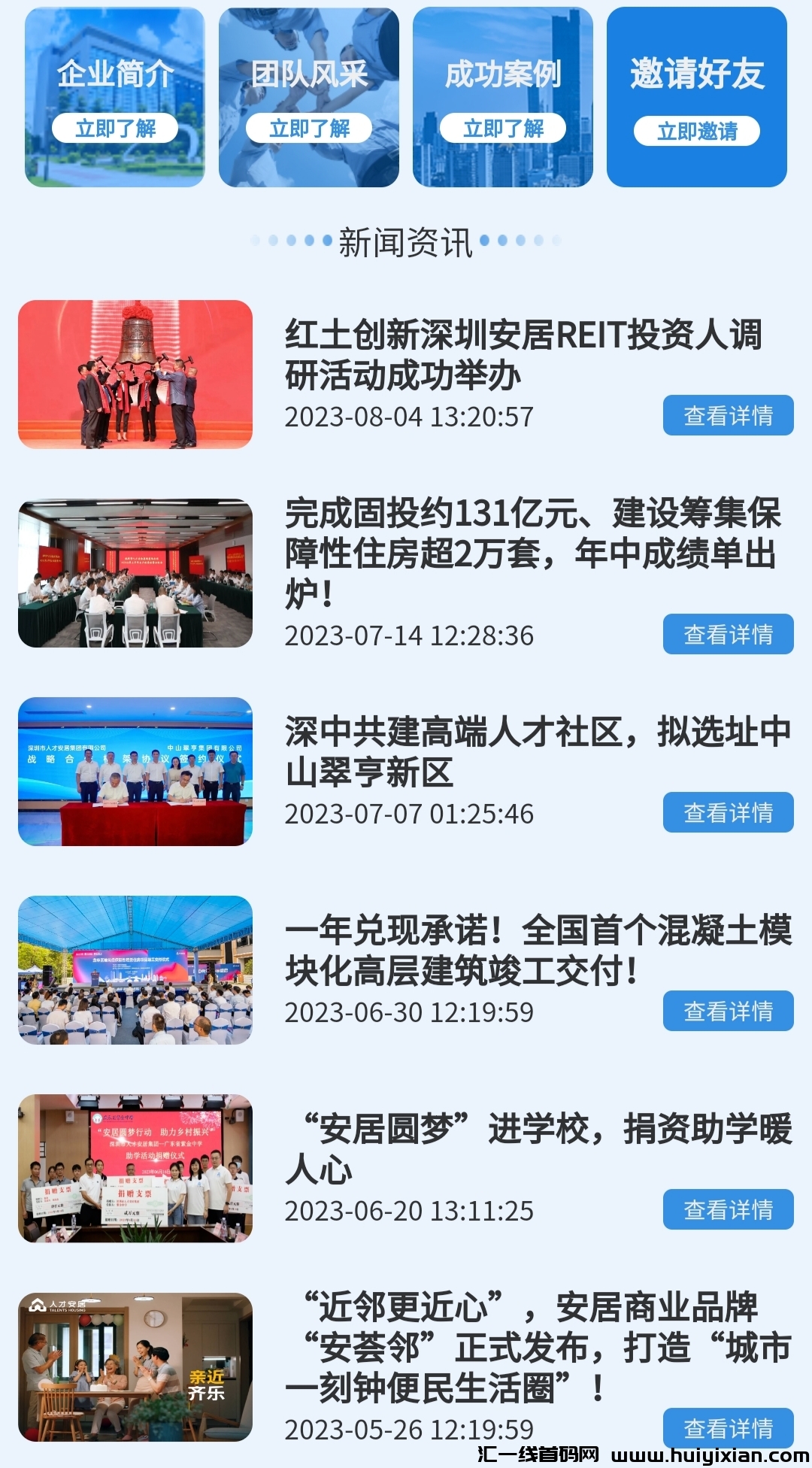Tap 查看详情 for 深中共建高端人才社区
Viewport: 812px width, 1468px height.
[728, 812]
